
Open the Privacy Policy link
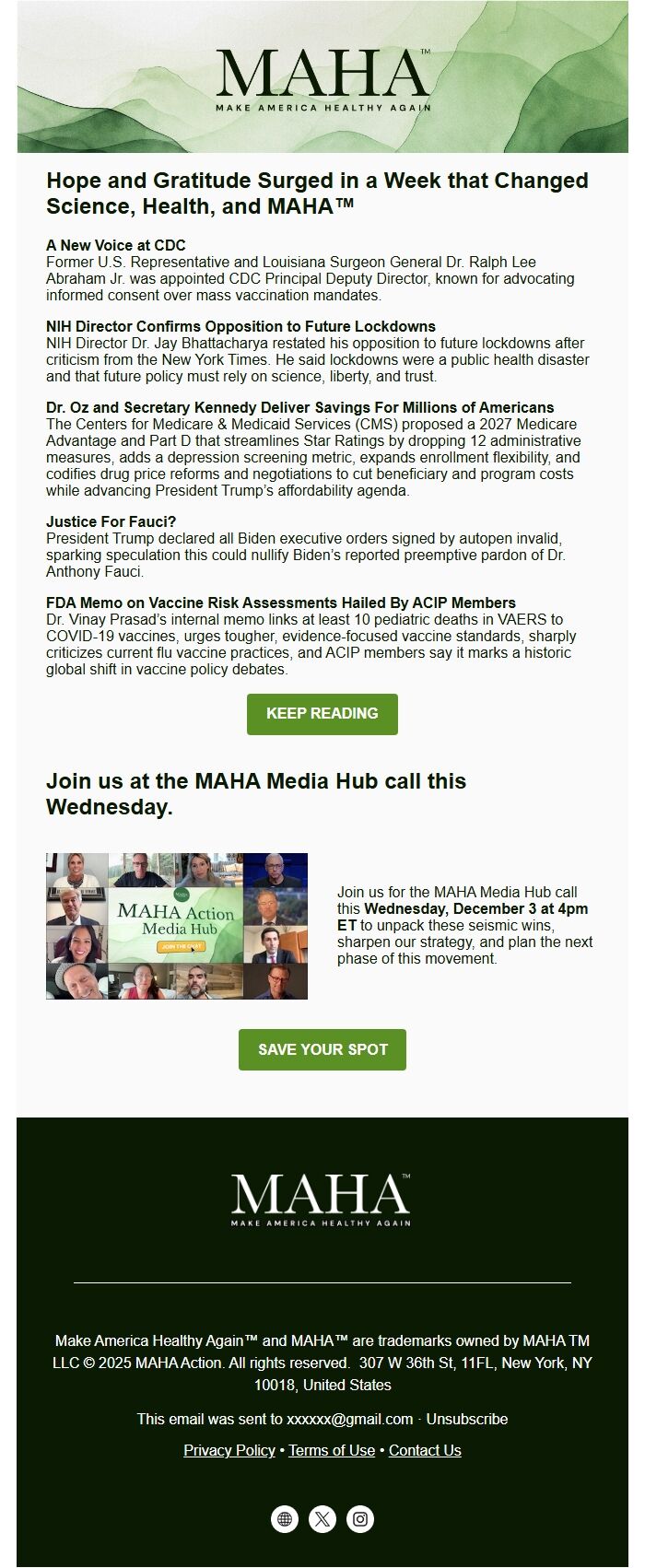[x=229, y=1450]
